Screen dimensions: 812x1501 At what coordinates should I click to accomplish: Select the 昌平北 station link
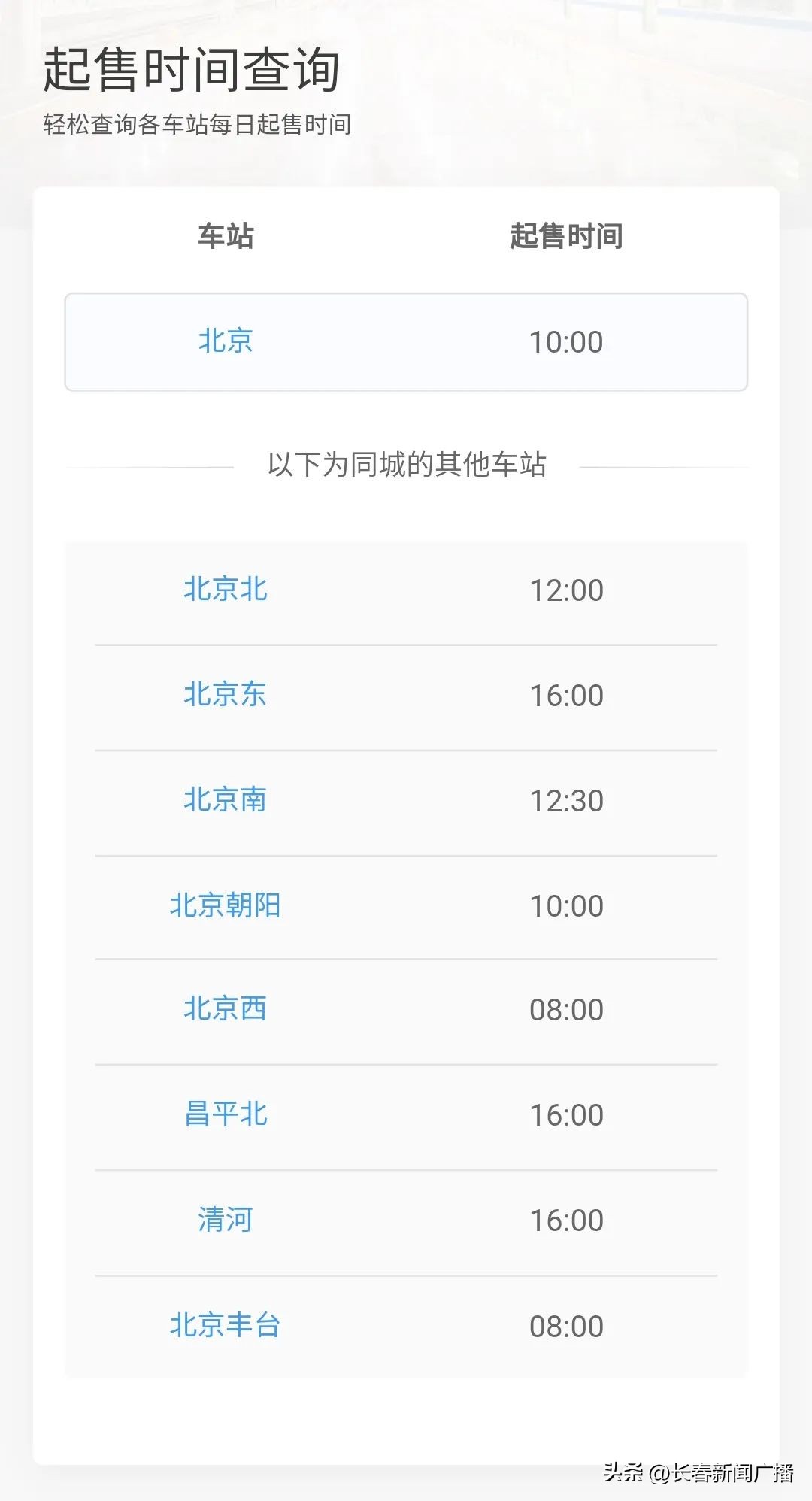coord(226,1114)
